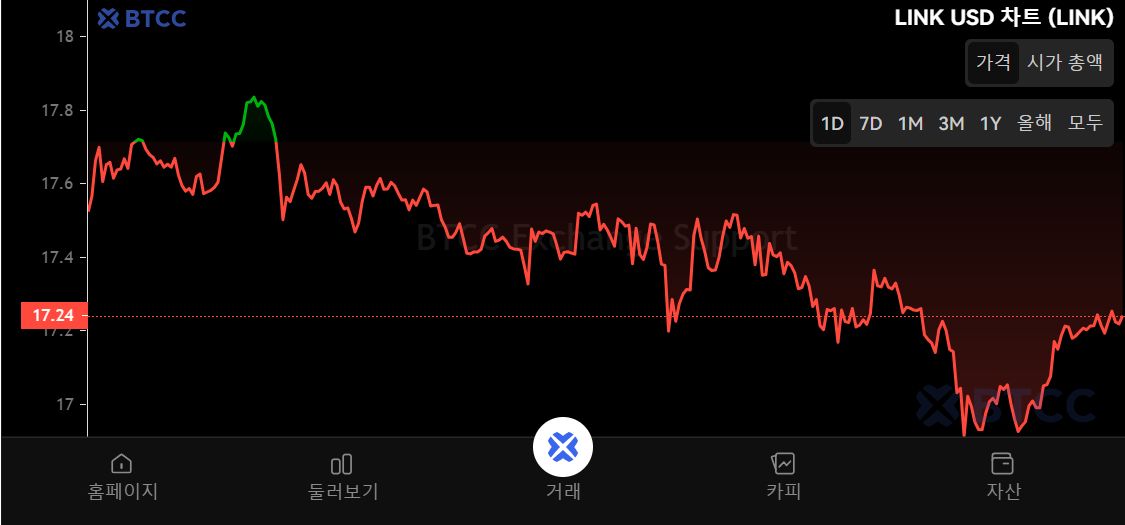1125x525 pixels.
Task: Select the 올해 time range
Action: click(x=1034, y=124)
